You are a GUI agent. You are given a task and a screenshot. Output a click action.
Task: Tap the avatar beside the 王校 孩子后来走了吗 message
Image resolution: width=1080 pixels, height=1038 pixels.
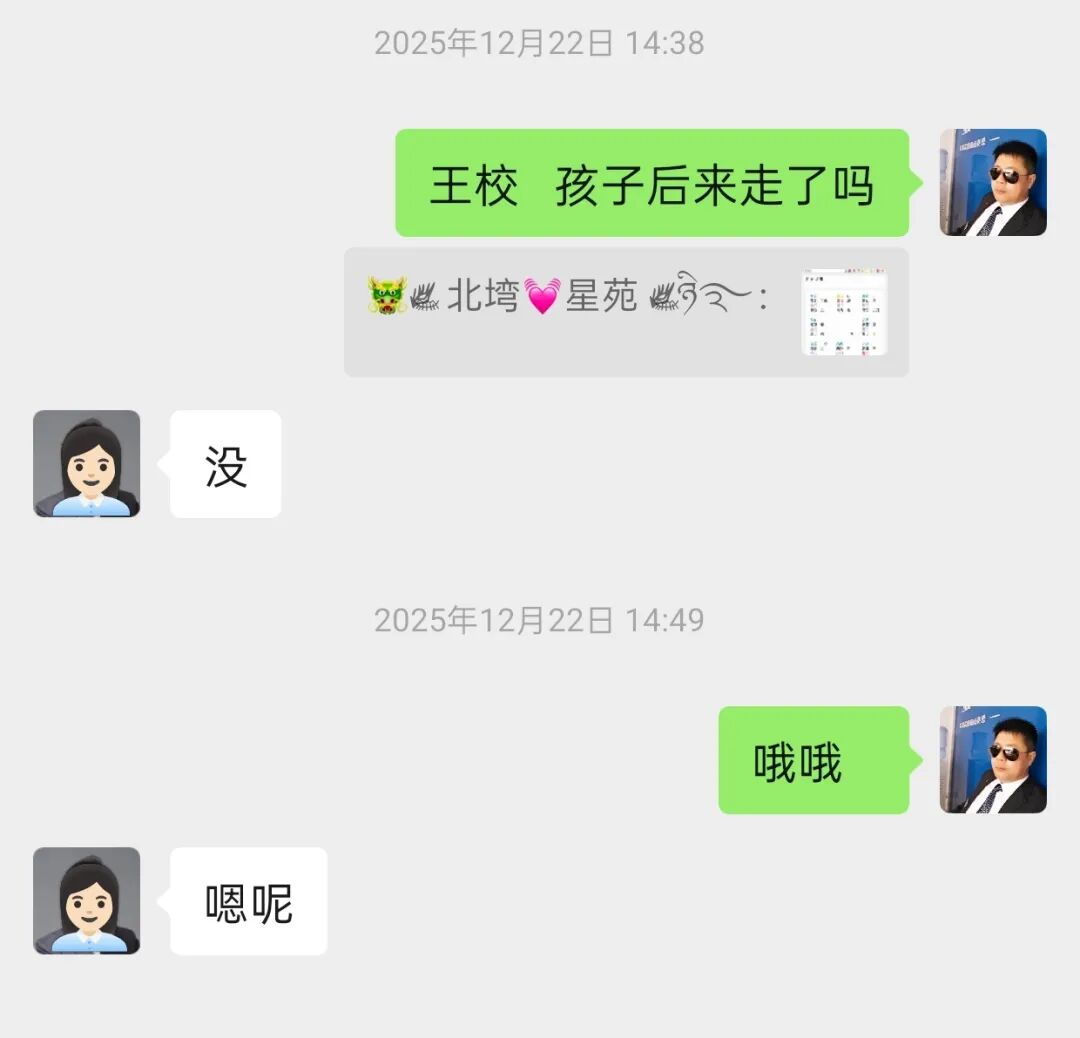tap(992, 182)
